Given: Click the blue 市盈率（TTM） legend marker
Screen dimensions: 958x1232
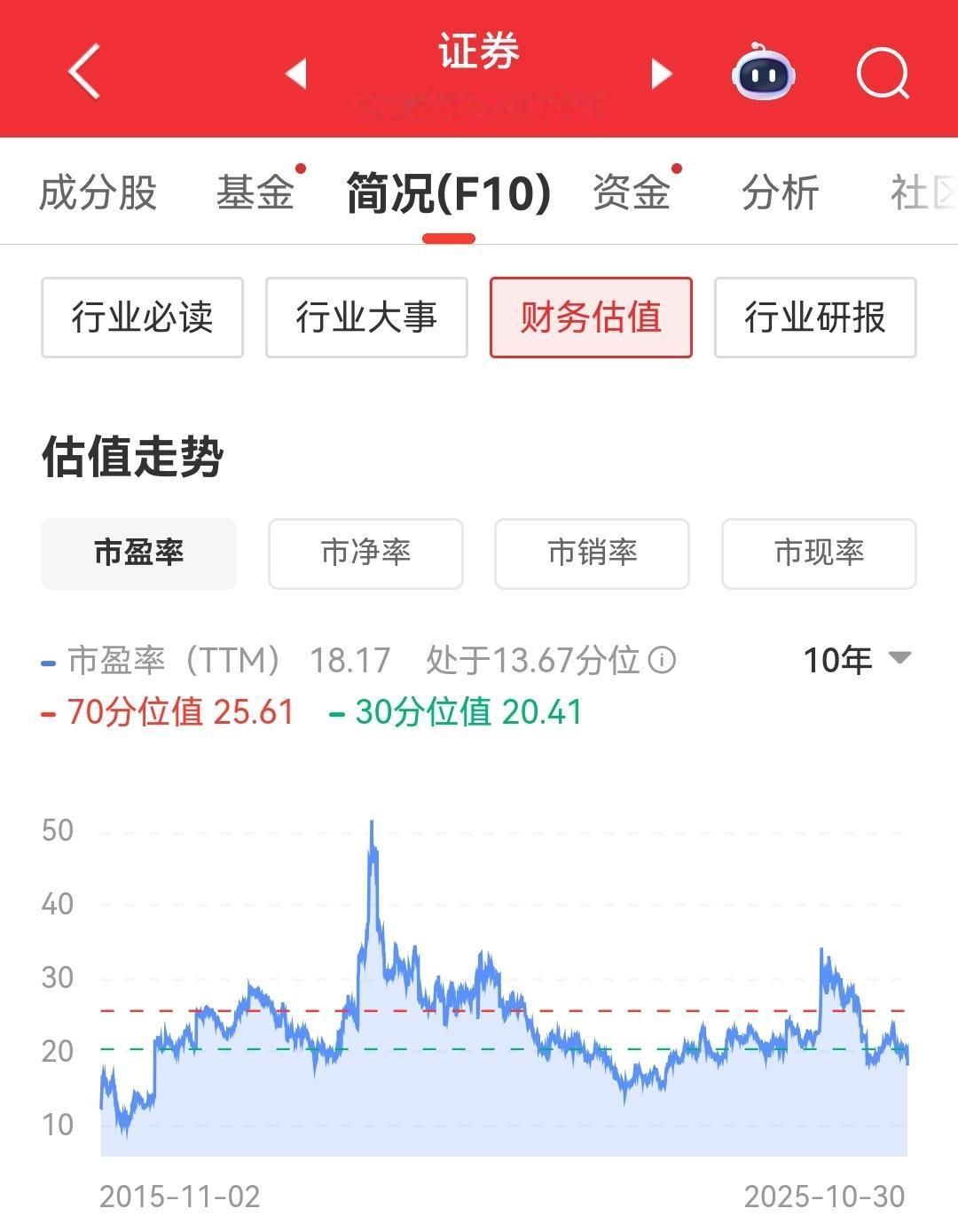Looking at the screenshot, I should tap(47, 662).
